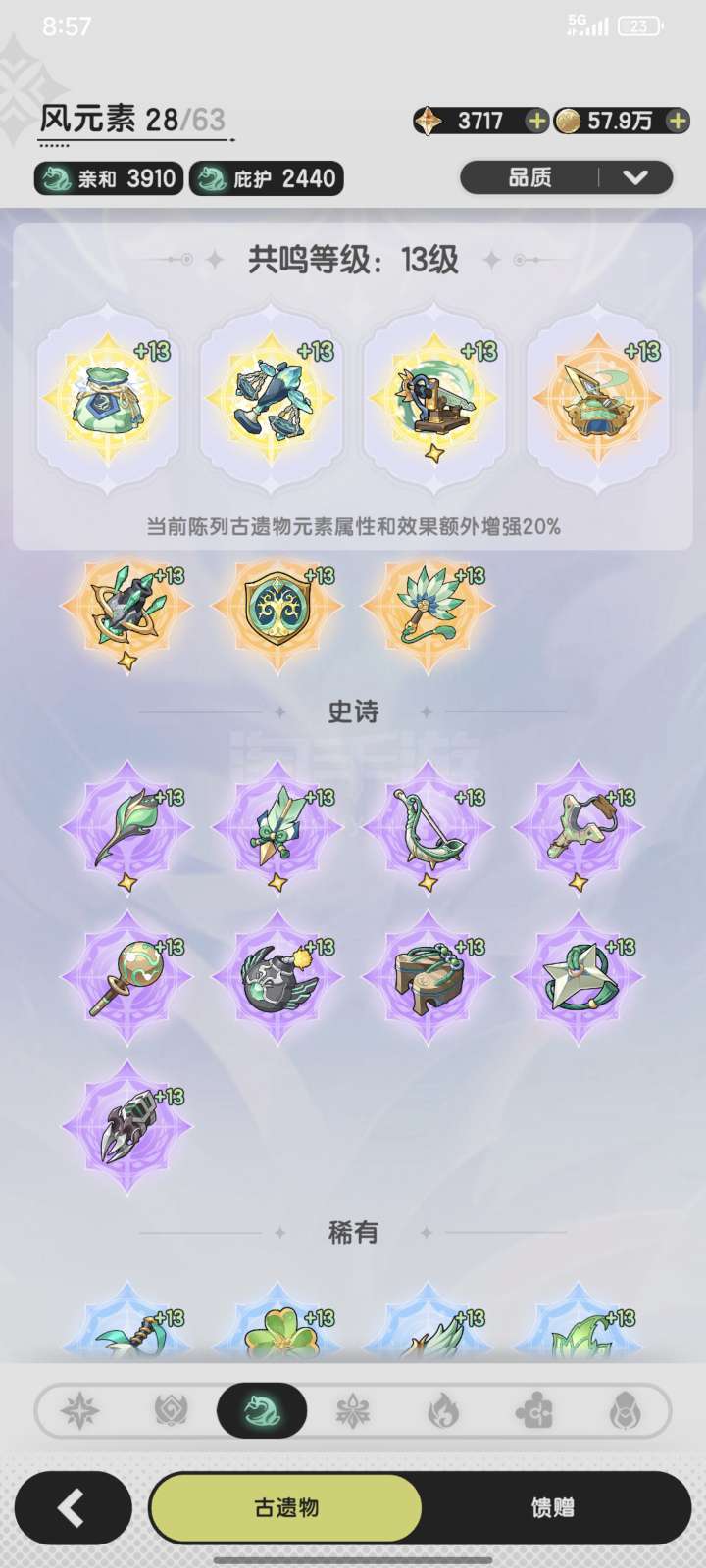Select the 古遗物 tab
The height and width of the screenshot is (1568, 706).
tap(286, 1507)
